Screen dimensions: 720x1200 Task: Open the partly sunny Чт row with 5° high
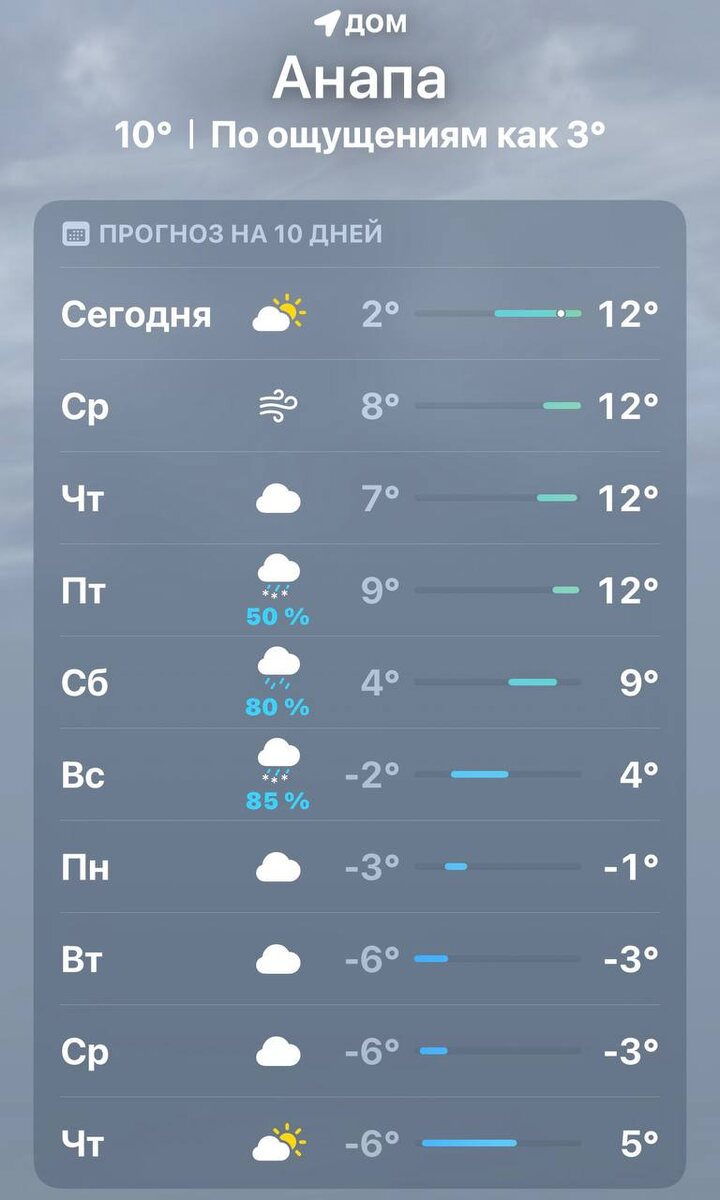tap(360, 1143)
